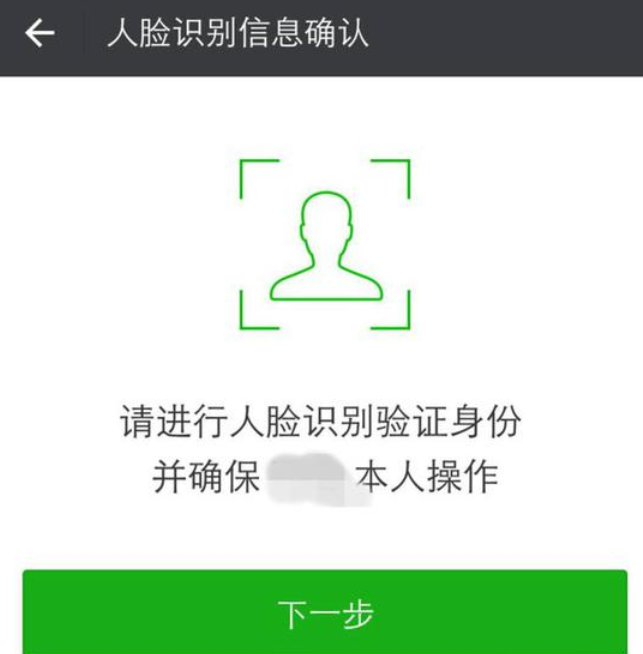
Task: Go back using the arrow icon
Action: coord(40,34)
